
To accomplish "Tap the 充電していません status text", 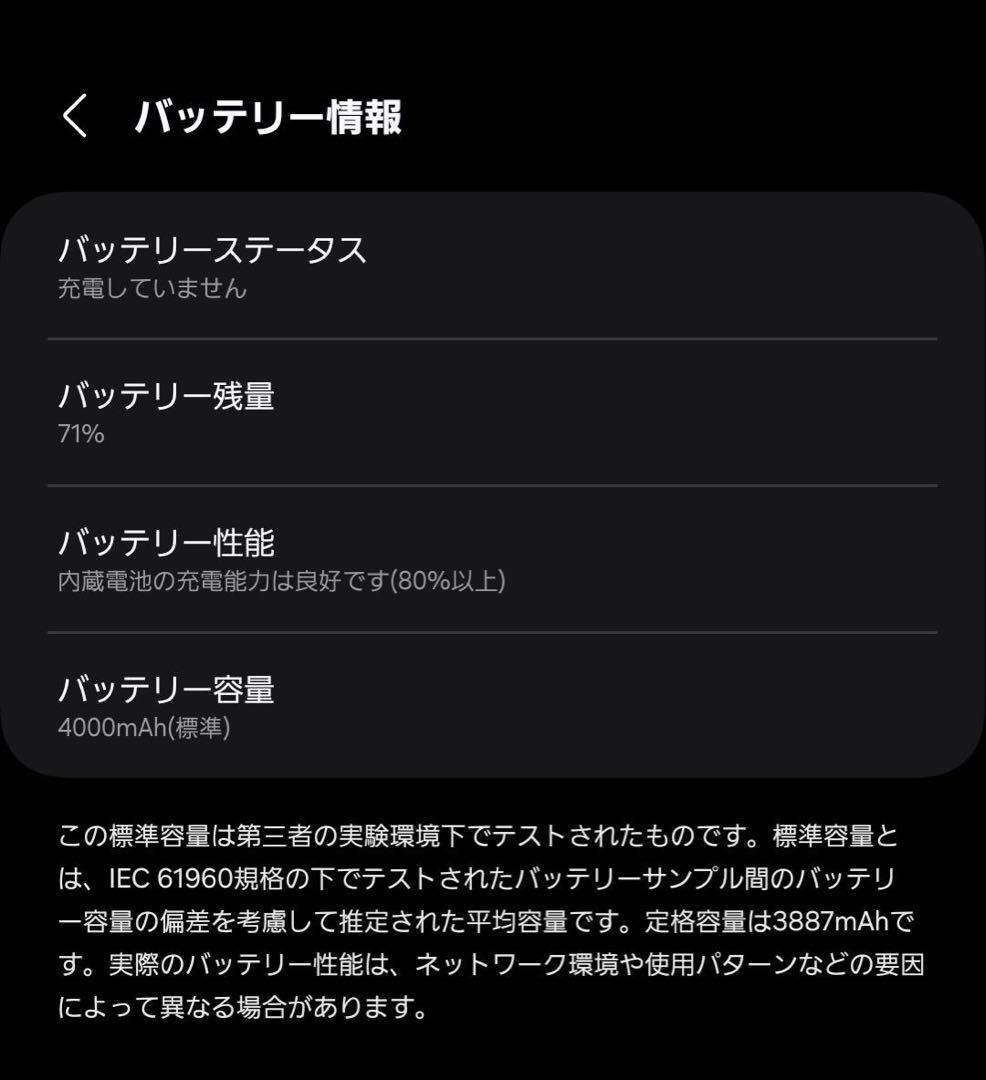I will coord(151,289).
